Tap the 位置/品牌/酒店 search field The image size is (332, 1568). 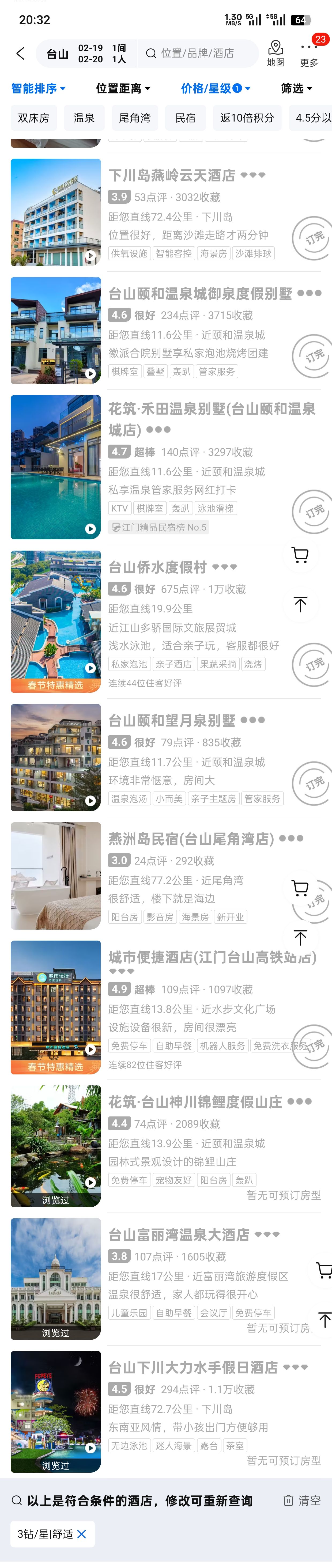[197, 54]
